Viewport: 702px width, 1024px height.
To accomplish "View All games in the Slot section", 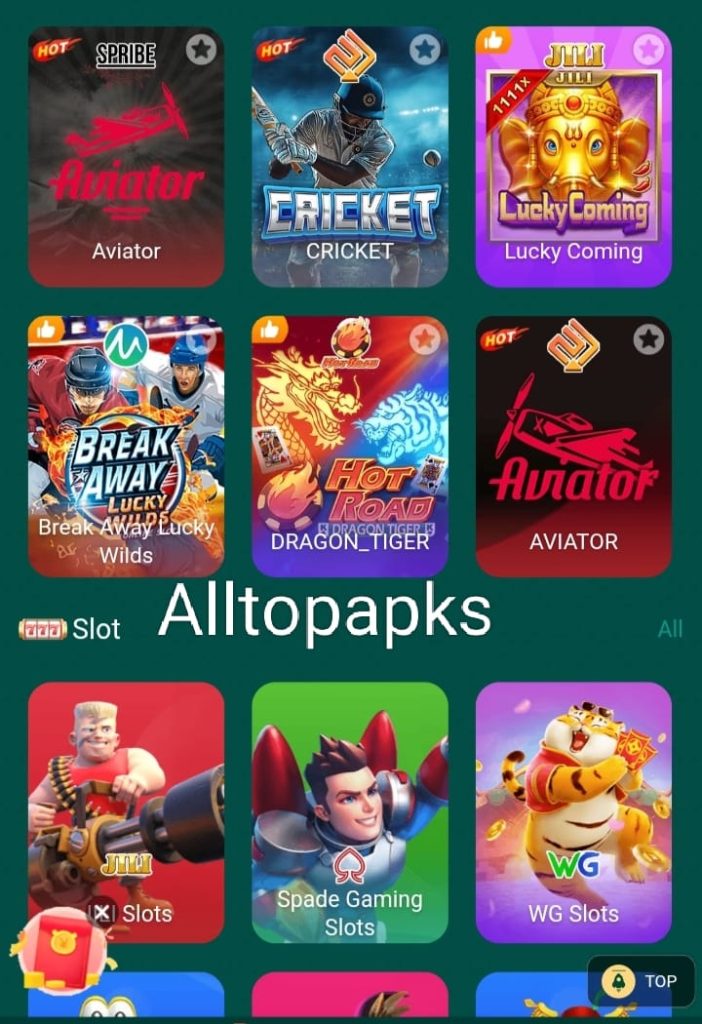I will coord(669,629).
